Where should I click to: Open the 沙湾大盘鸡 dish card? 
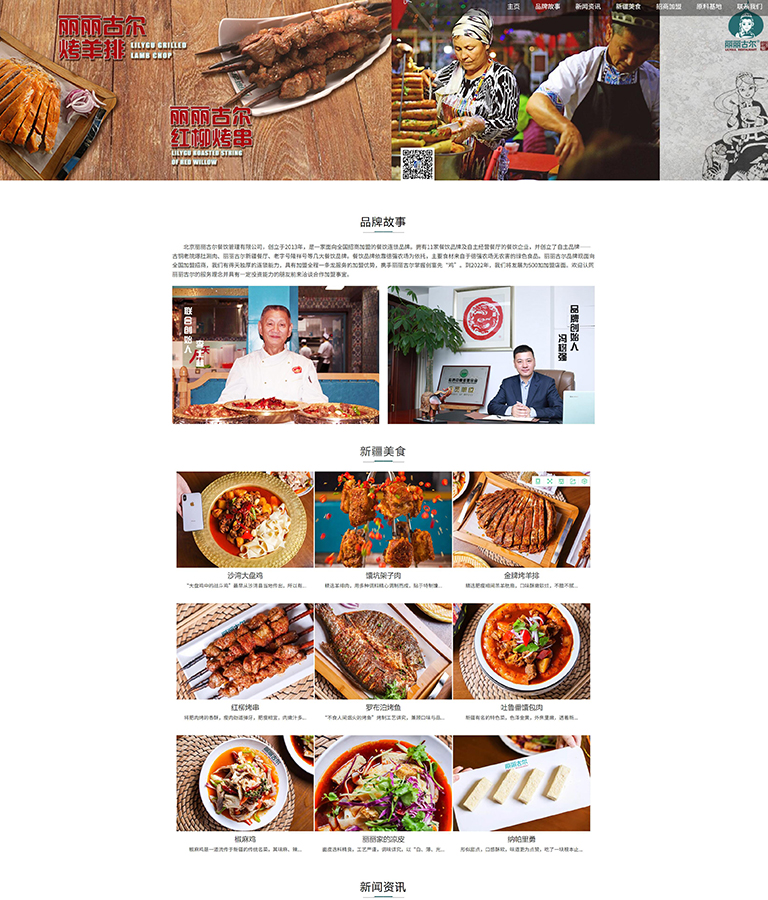point(245,520)
